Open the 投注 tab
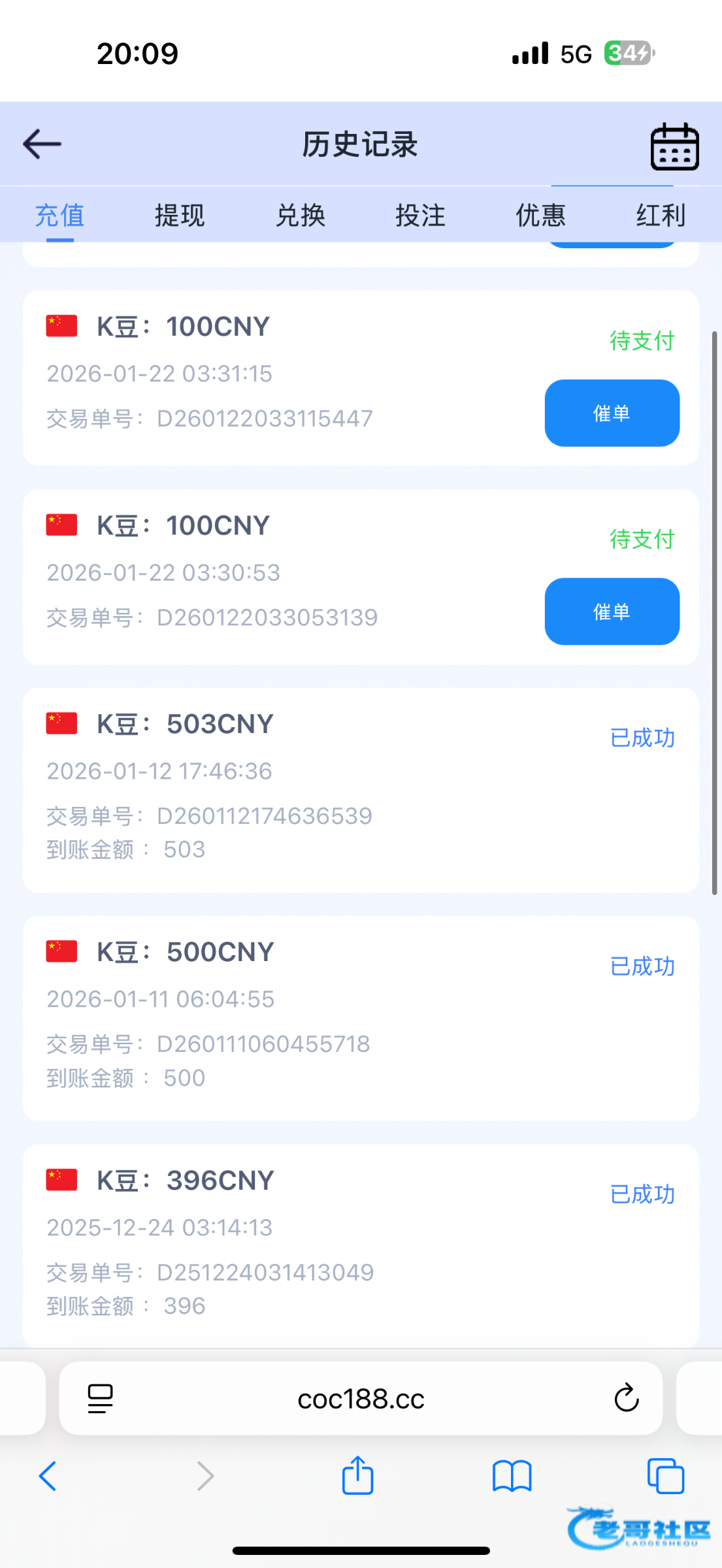 pos(420,215)
